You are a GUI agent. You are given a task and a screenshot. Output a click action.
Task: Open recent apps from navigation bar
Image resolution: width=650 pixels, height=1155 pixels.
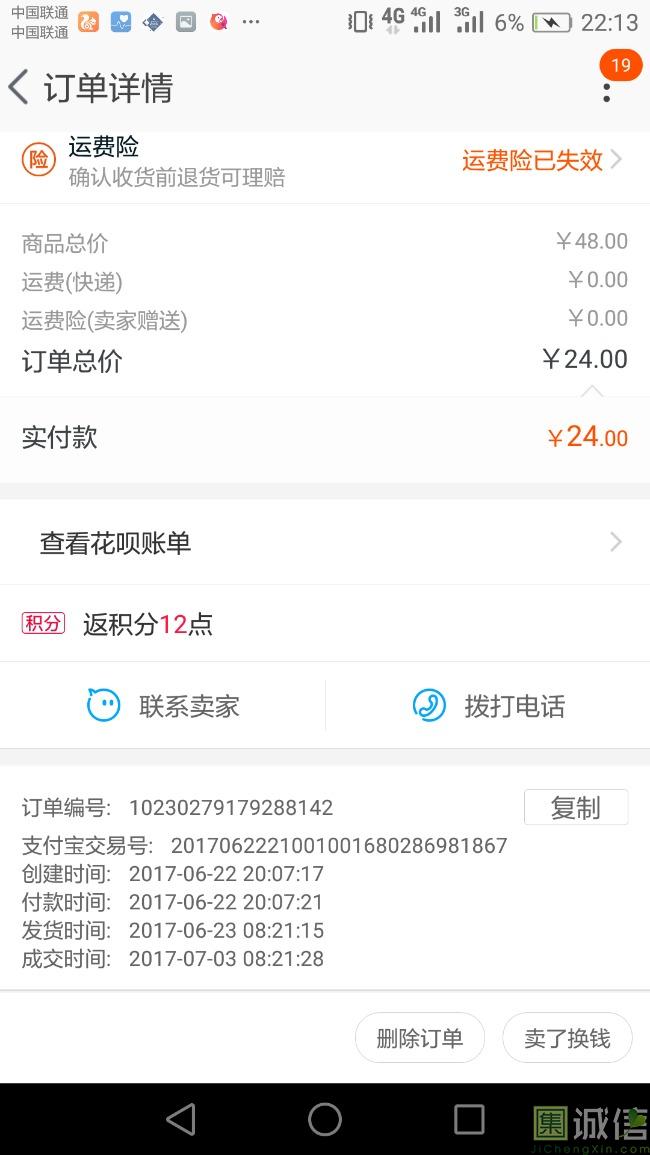click(469, 1119)
